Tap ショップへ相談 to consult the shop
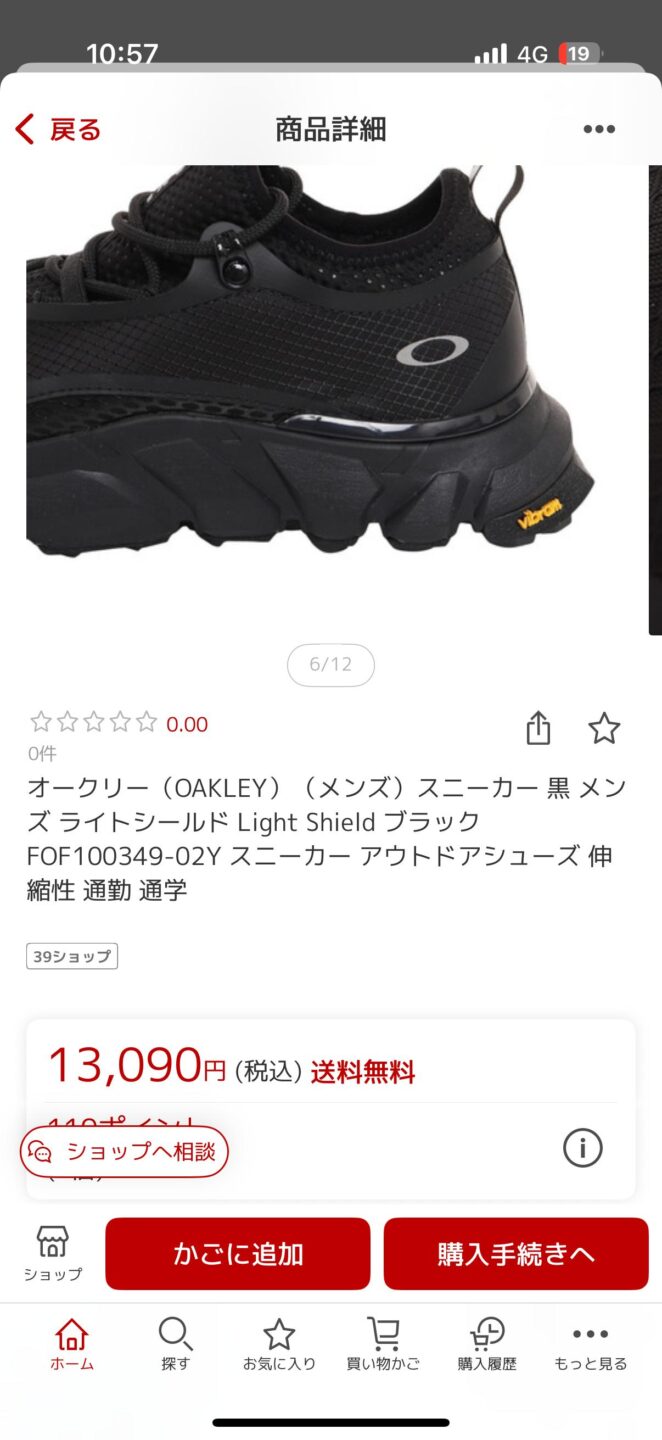 (125, 1151)
